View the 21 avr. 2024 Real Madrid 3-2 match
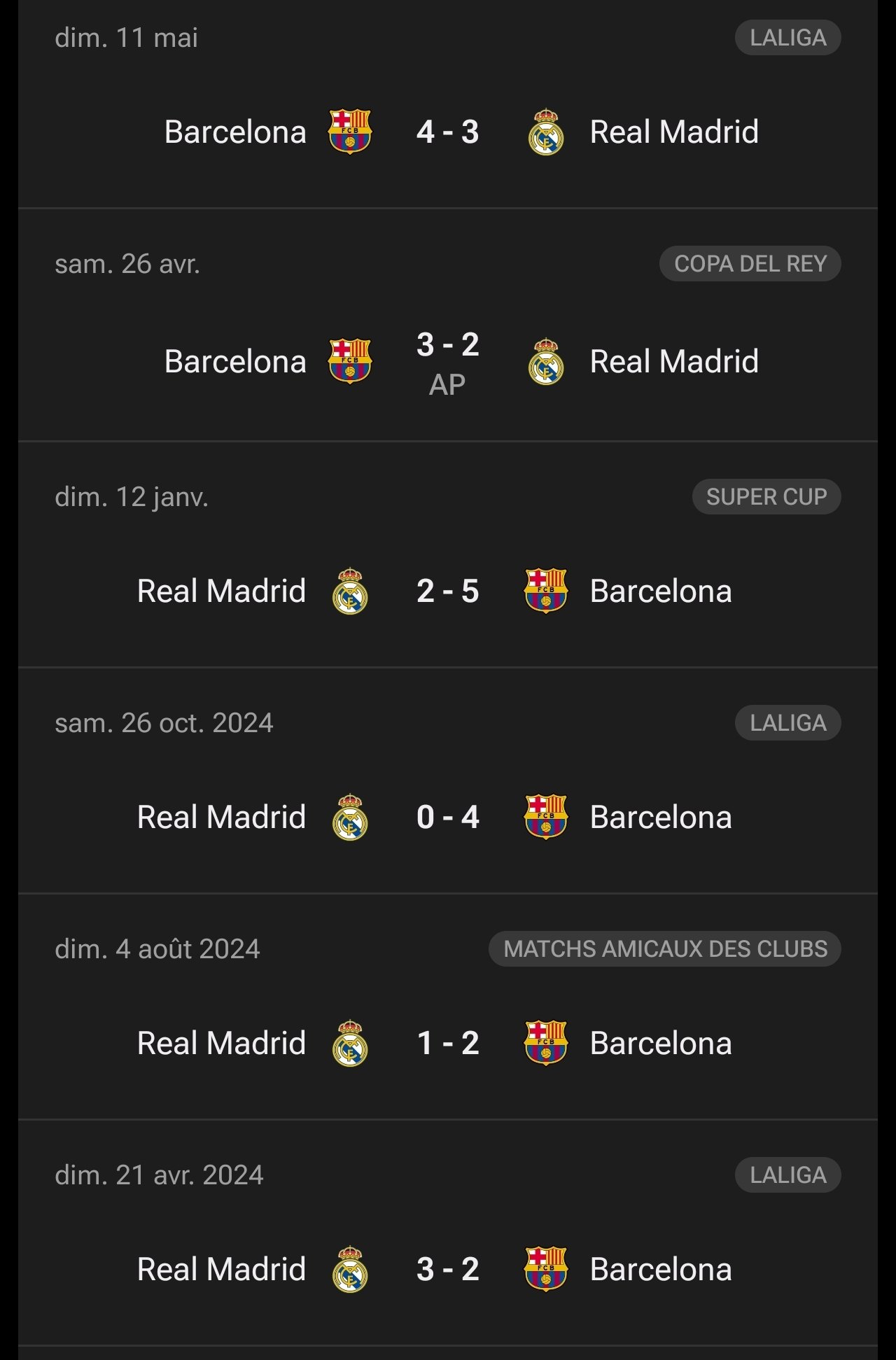Image resolution: width=896 pixels, height=1360 pixels. pos(447,1269)
